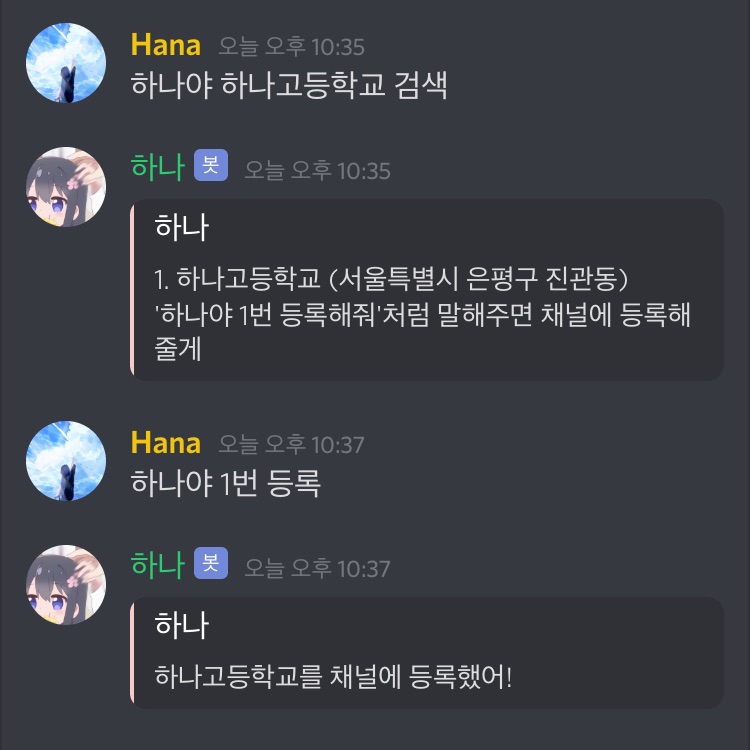This screenshot has height=750, width=750.
Task: Open the 하나 bot avatar on the 10:35 reply
Action: (65, 187)
